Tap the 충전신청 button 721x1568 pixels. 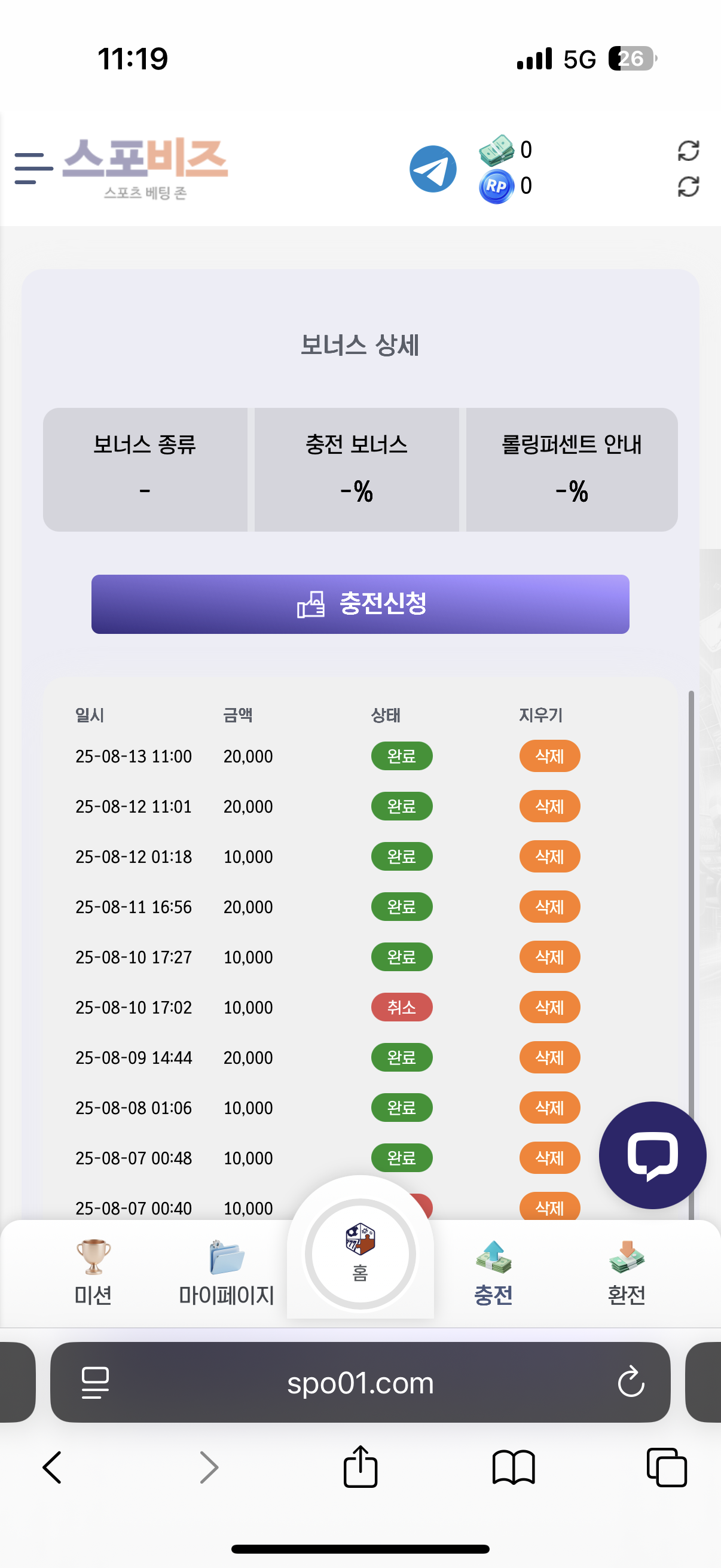[360, 604]
